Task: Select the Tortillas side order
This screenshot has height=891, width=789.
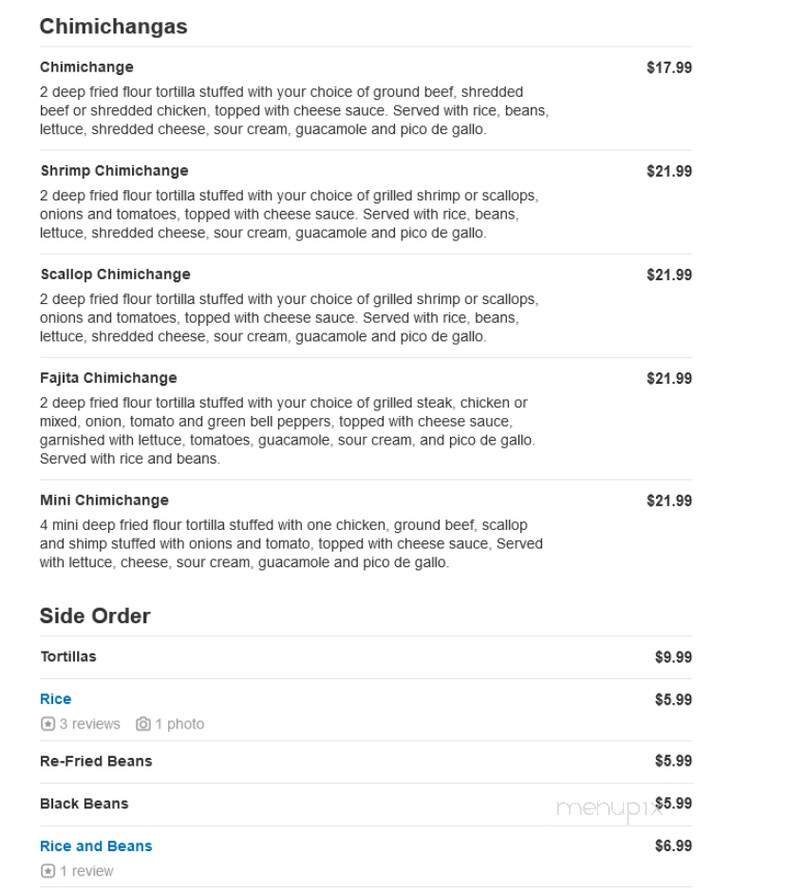Action: [x=67, y=656]
